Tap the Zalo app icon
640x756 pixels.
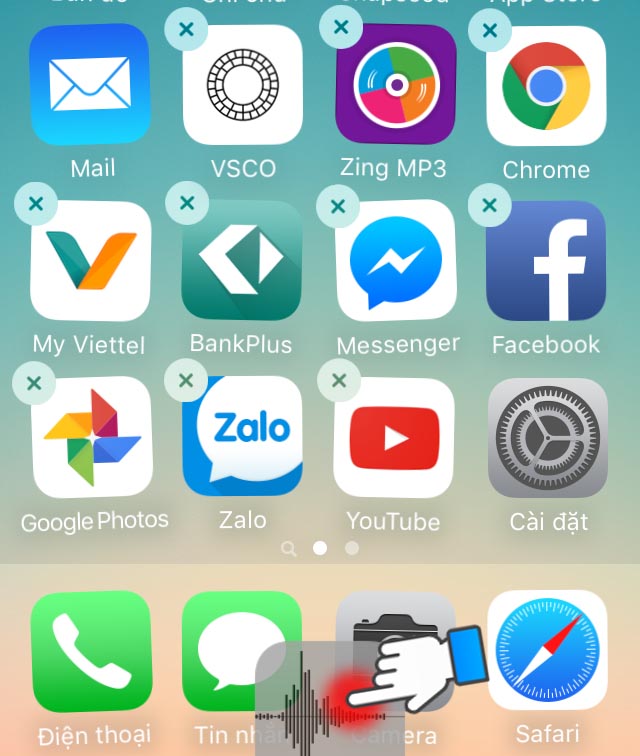pyautogui.click(x=243, y=437)
